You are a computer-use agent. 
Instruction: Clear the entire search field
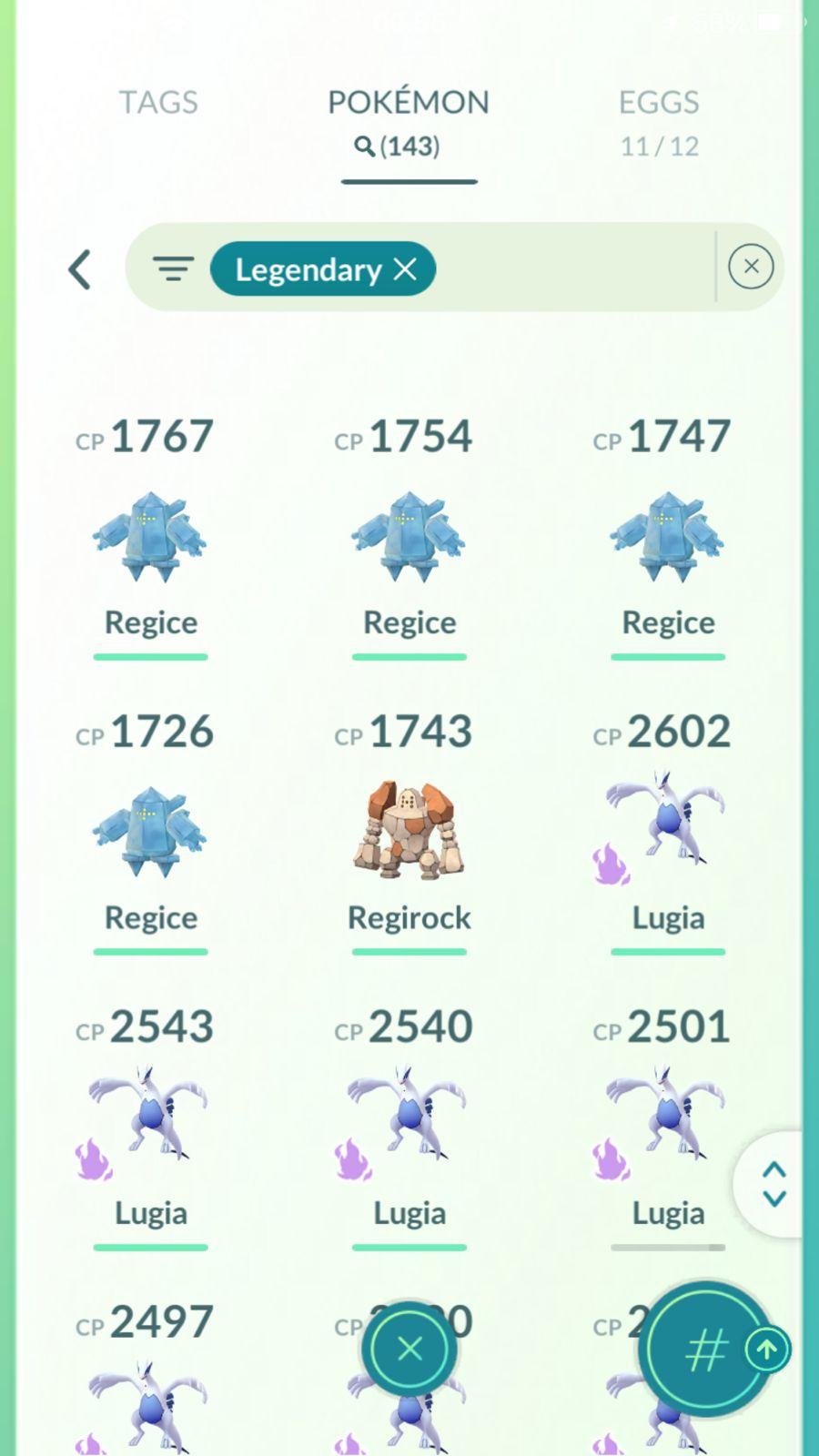click(751, 267)
